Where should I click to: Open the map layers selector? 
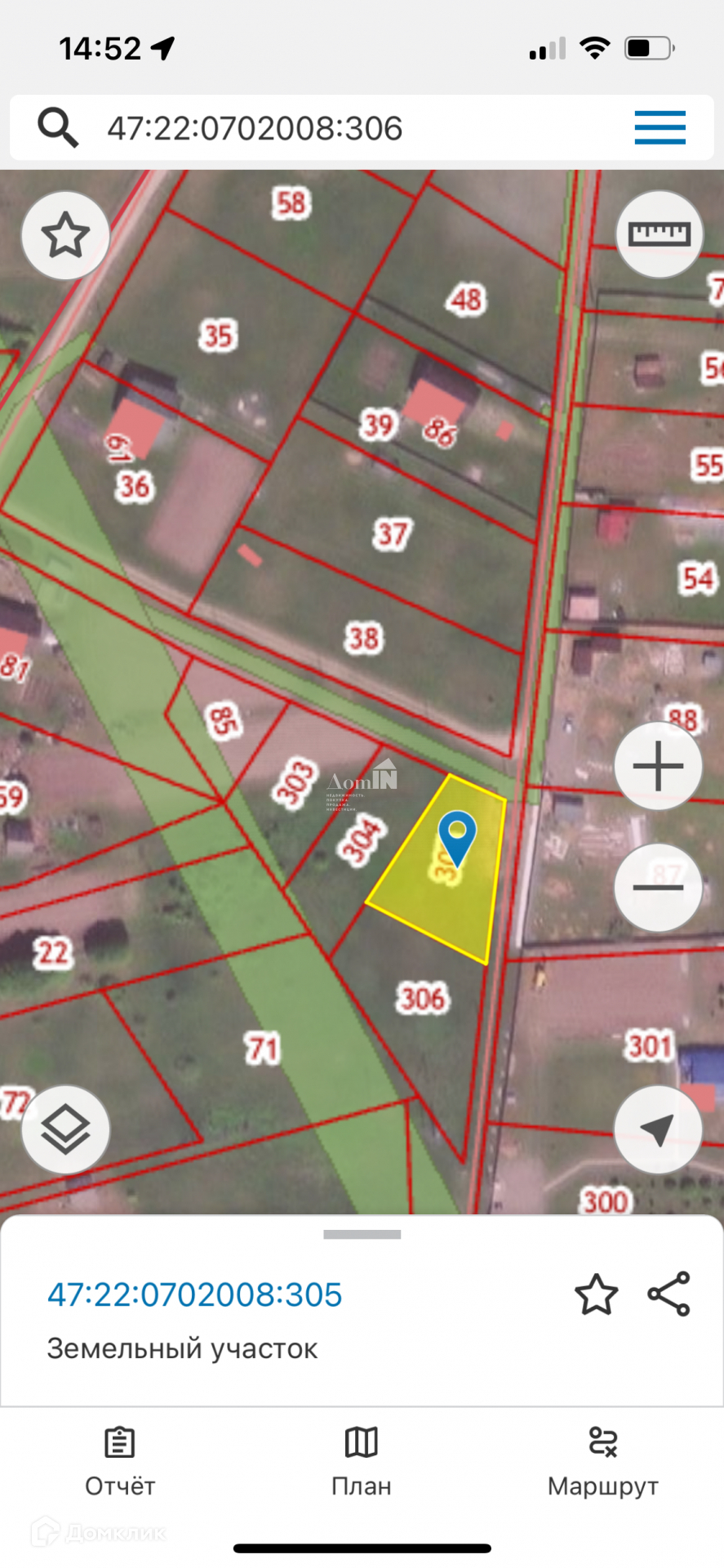[x=65, y=1130]
